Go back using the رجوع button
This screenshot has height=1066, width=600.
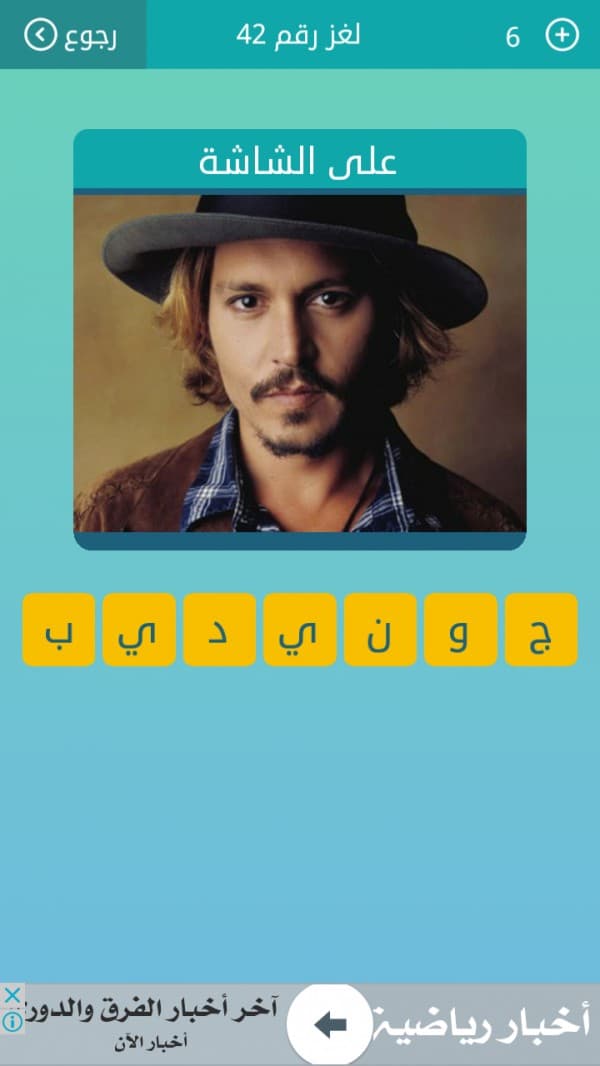point(72,36)
